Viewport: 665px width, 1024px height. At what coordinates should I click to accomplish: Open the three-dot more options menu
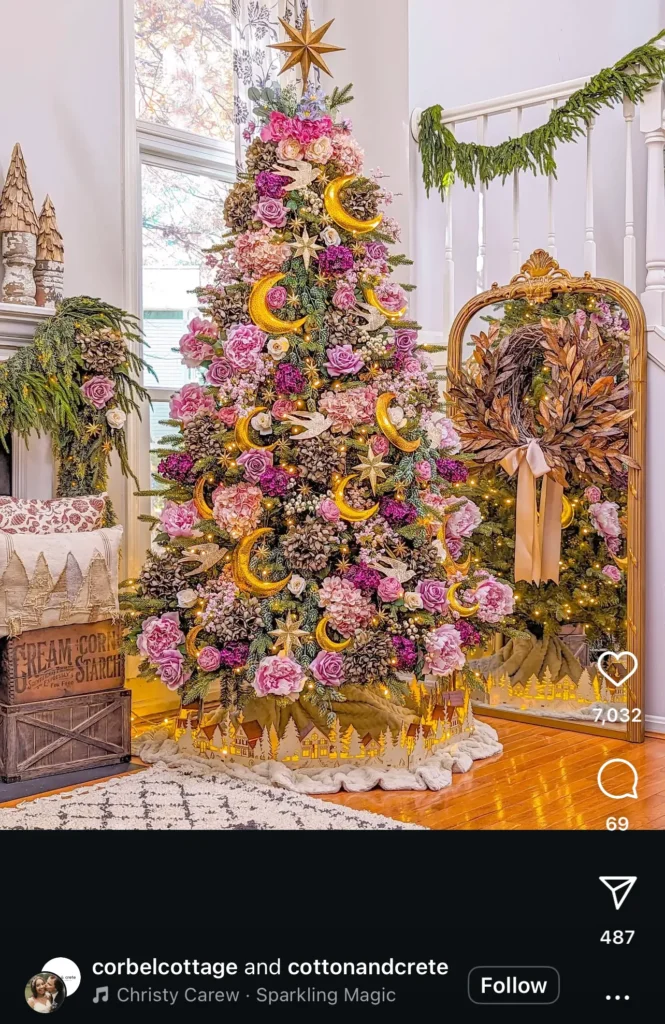click(x=617, y=997)
